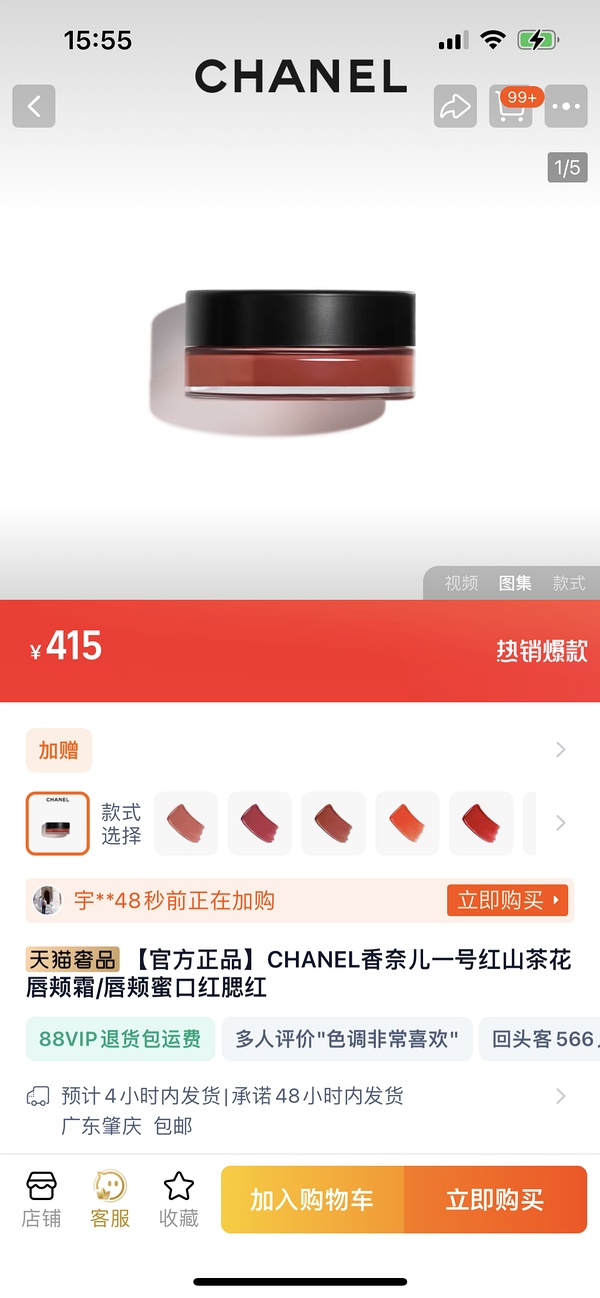Viewport: 600px width, 1298px height.
Task: Expand the shipping details row
Action: point(560,1096)
